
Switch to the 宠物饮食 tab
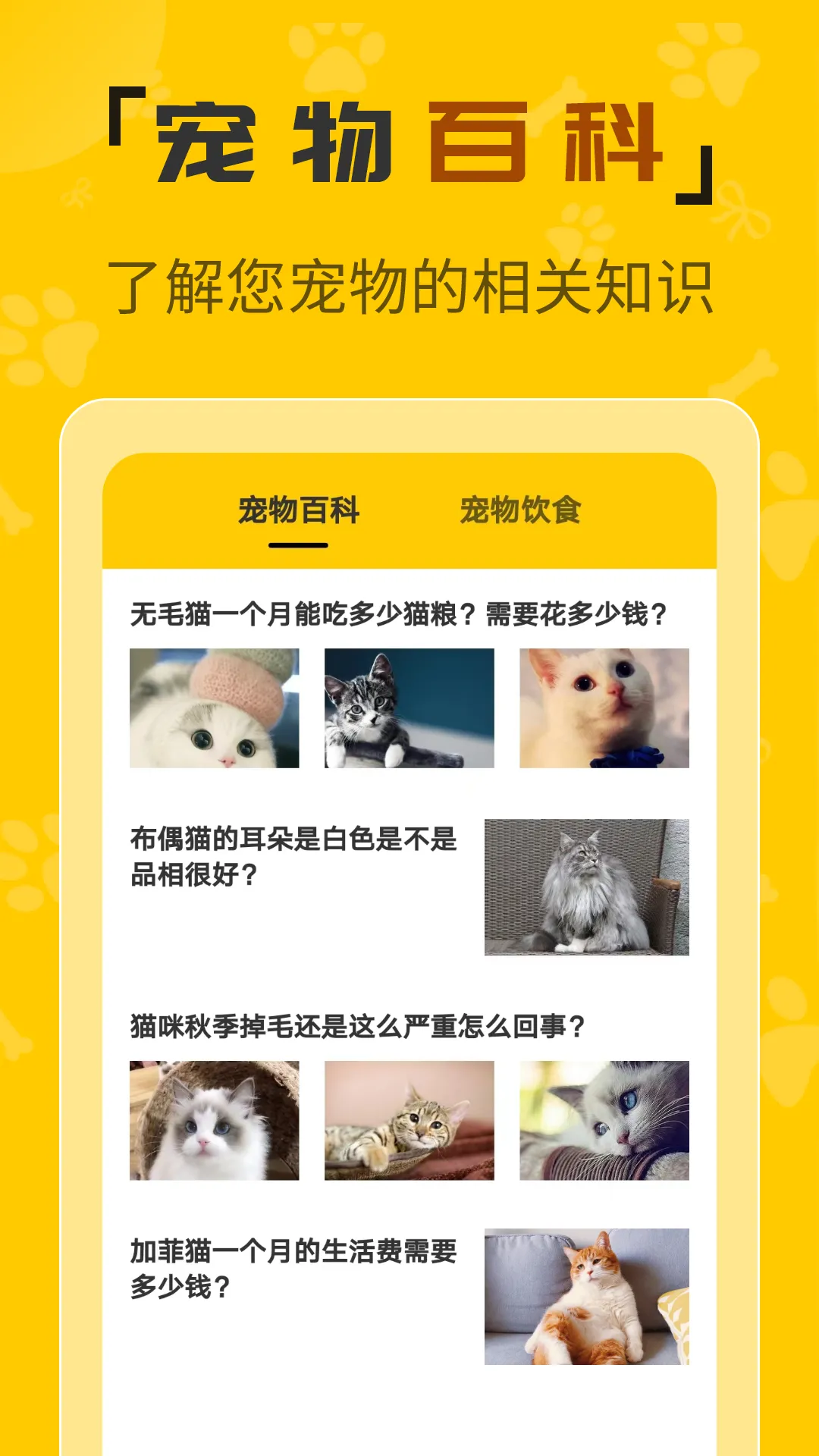click(523, 509)
